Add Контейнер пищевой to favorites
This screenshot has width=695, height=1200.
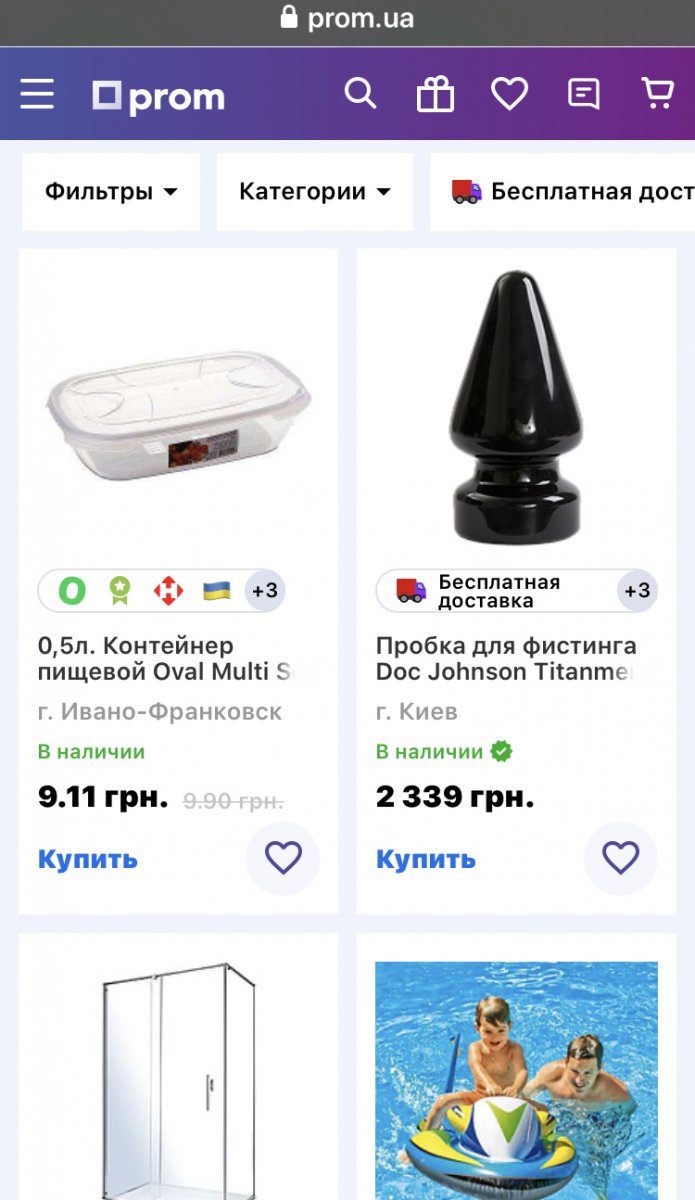[283, 858]
